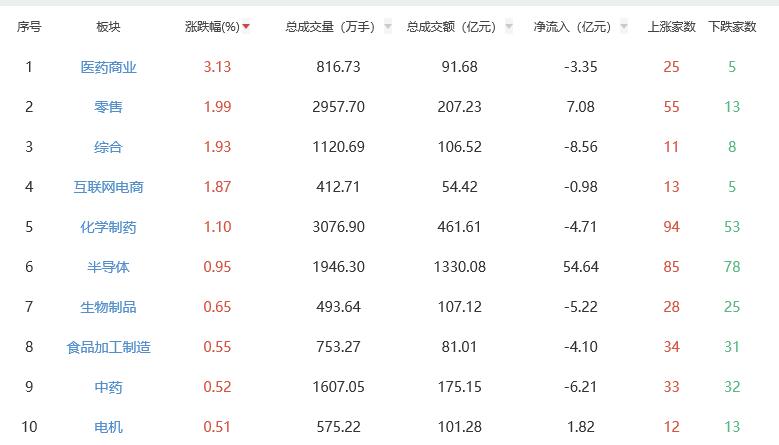Open the 互联网电商 sector link

point(108,187)
